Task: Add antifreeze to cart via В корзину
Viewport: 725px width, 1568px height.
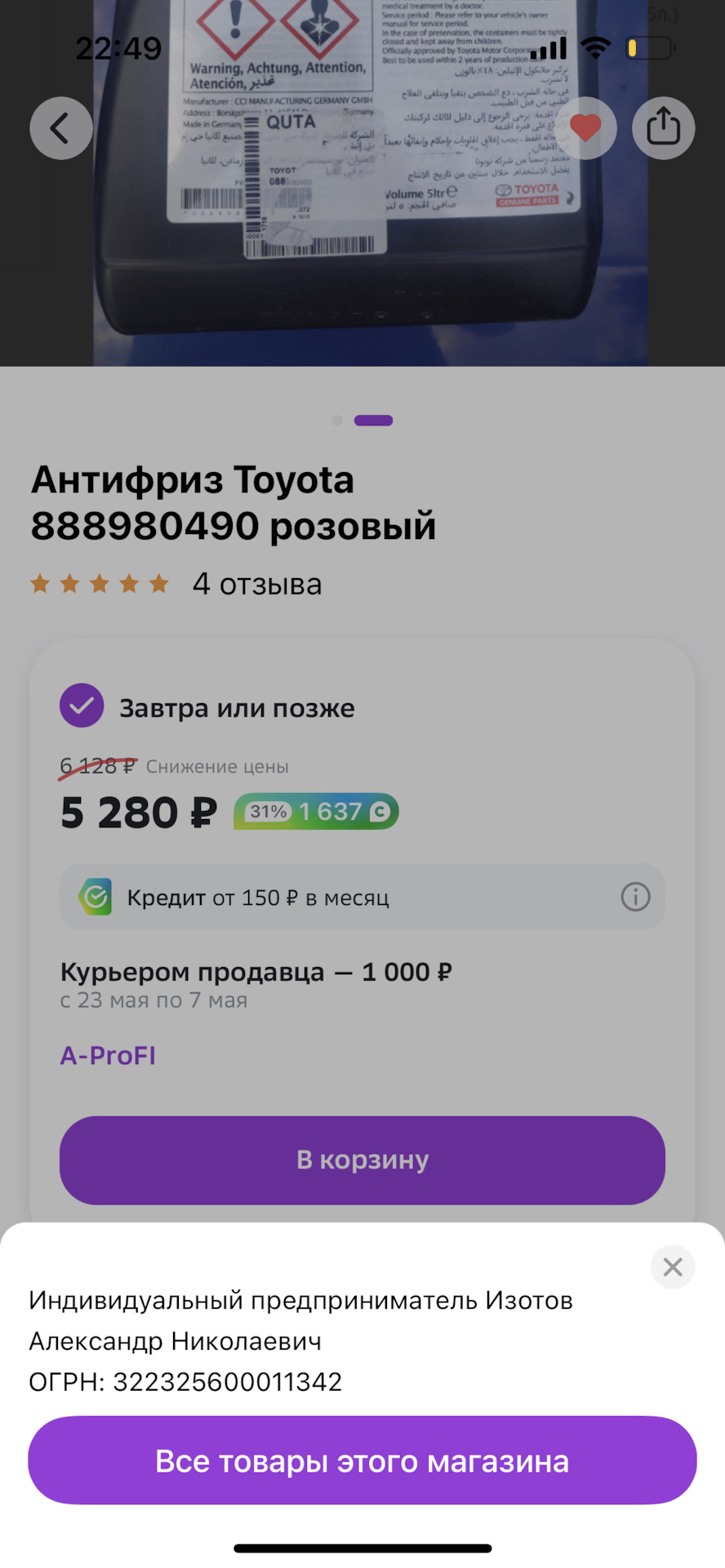Action: 362,1160
